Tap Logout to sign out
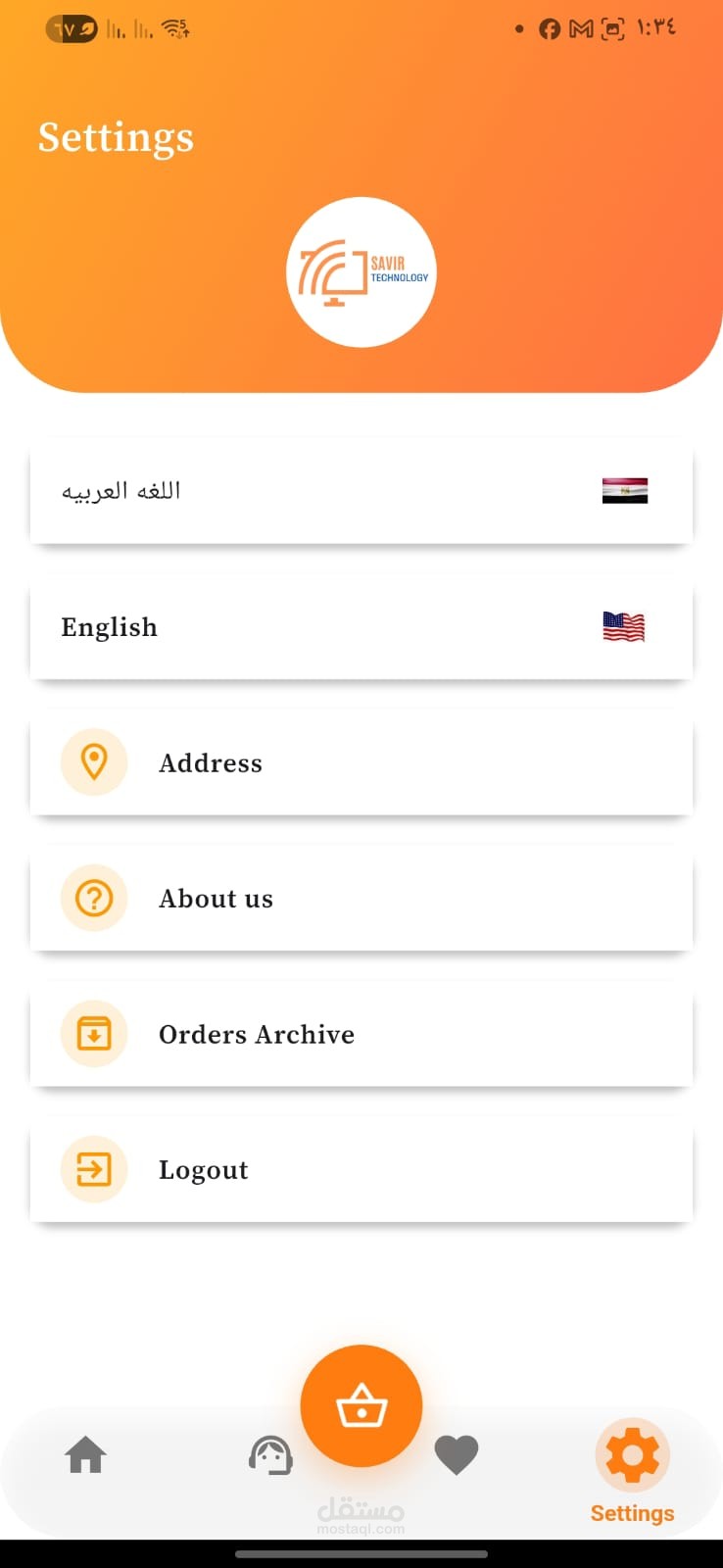 [x=361, y=1170]
